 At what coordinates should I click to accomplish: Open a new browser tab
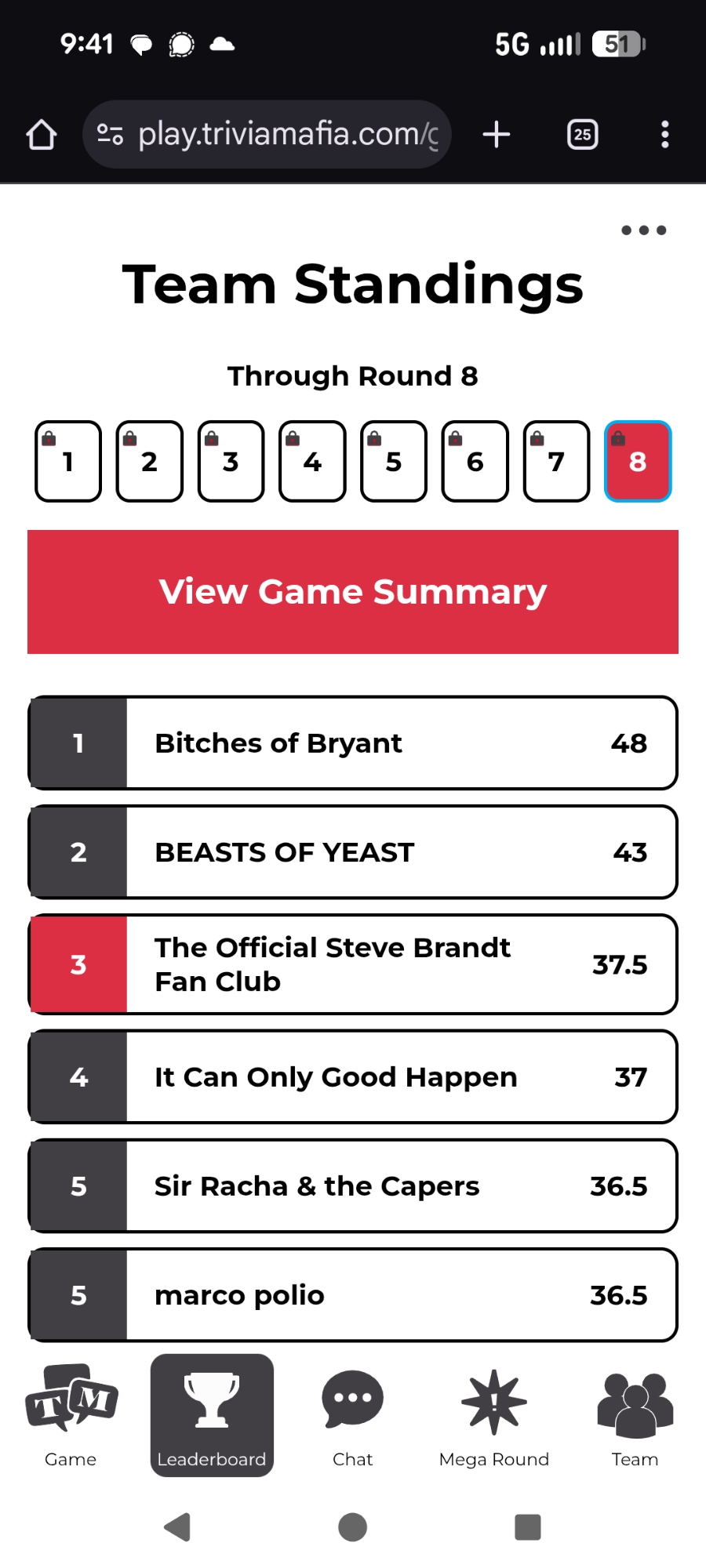point(497,134)
